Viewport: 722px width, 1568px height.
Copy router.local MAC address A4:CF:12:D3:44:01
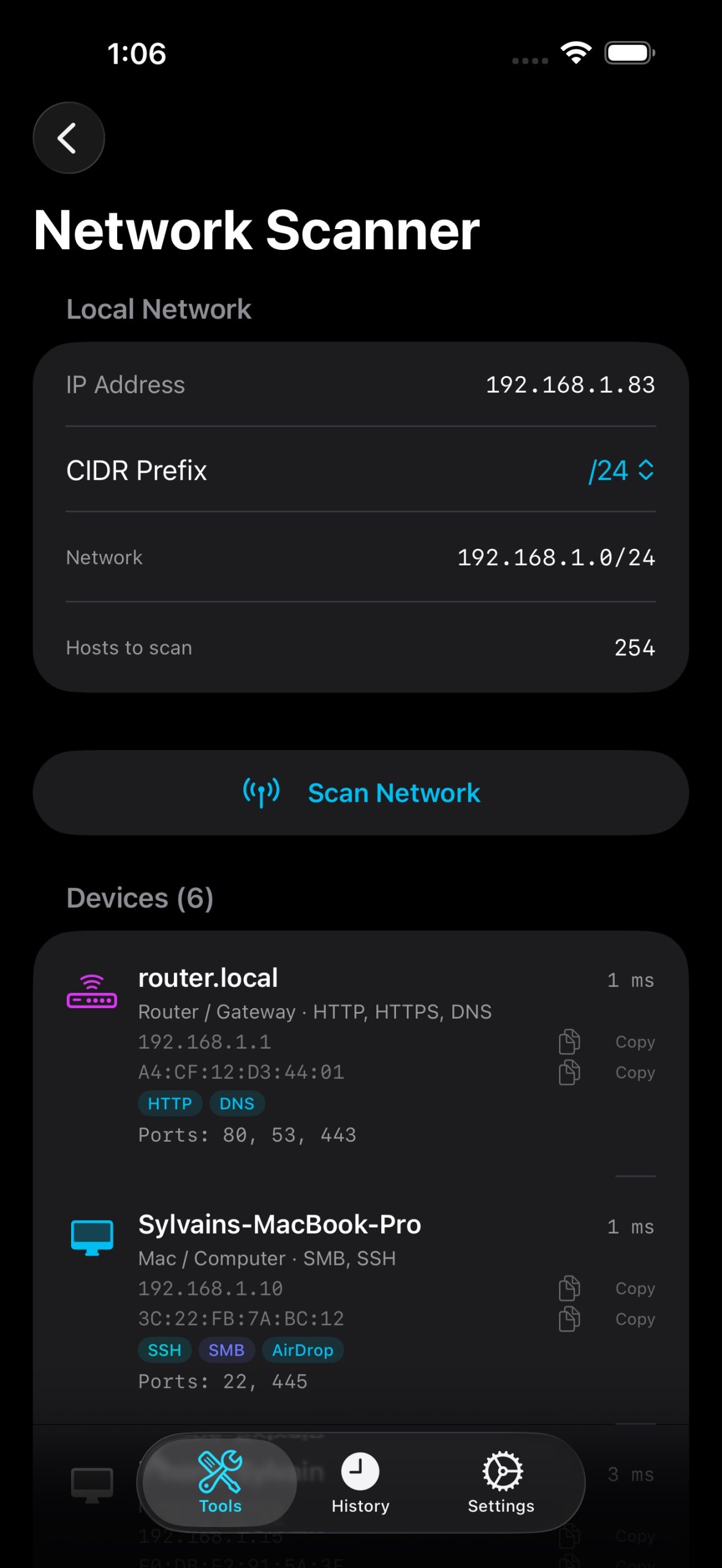pyautogui.click(x=606, y=1072)
